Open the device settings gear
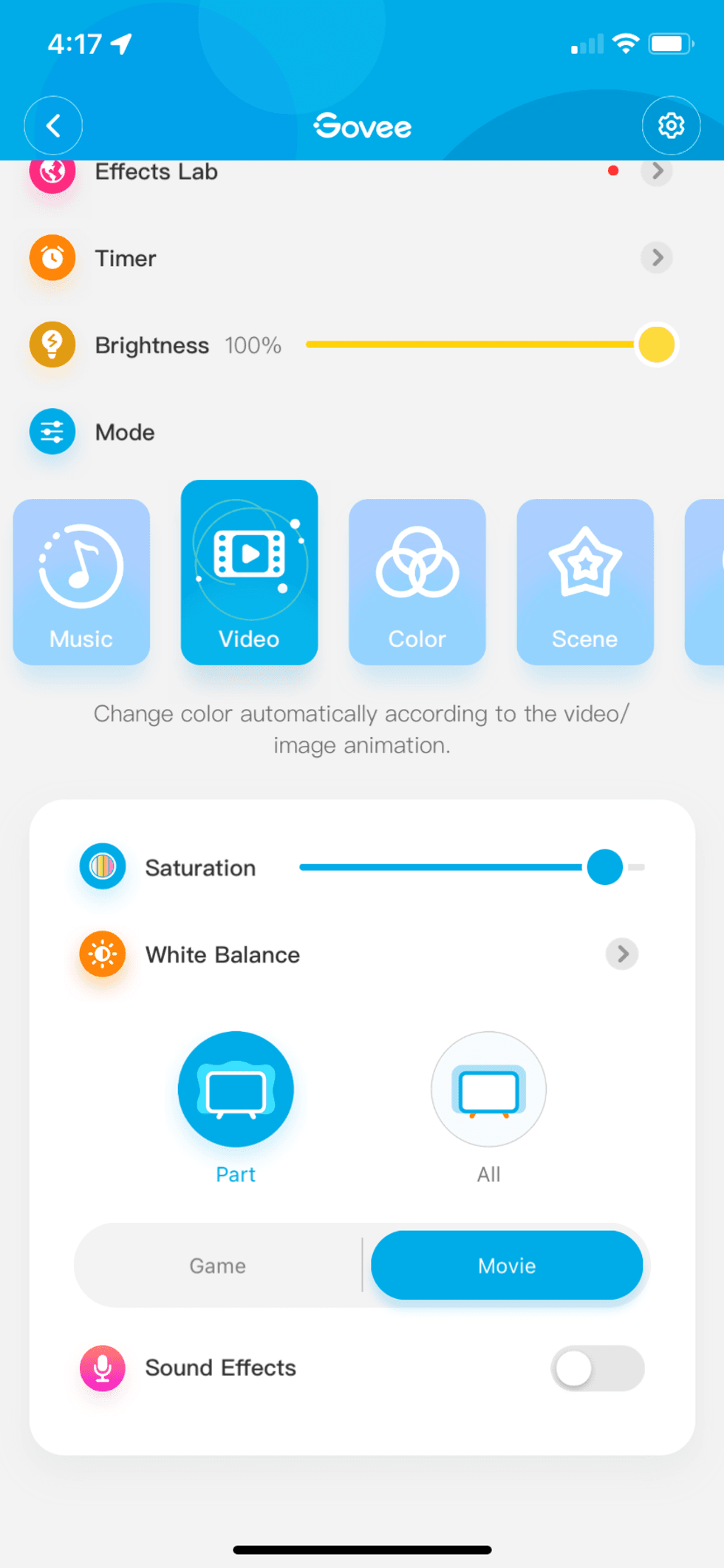 671,126
